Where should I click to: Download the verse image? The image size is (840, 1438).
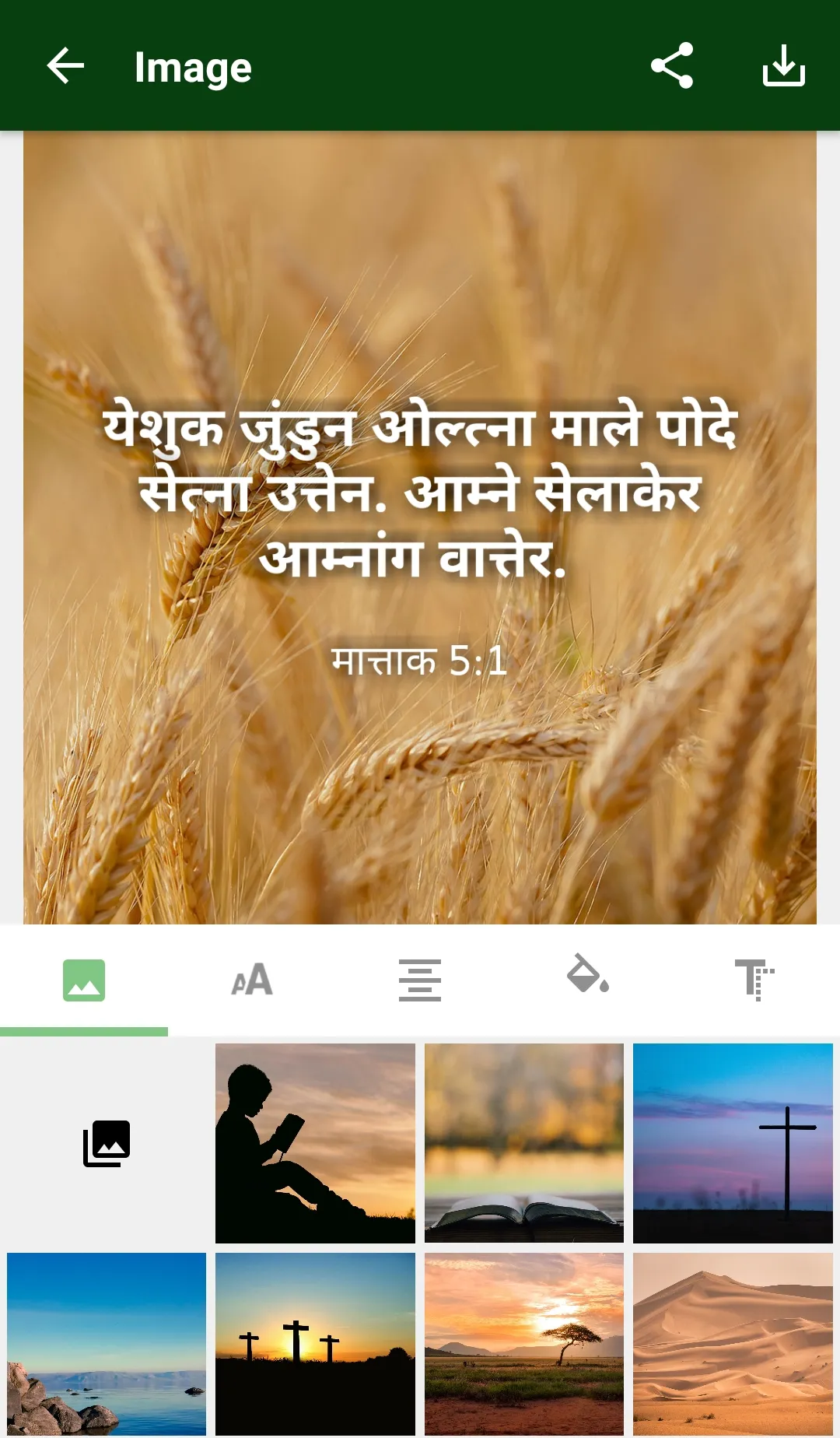783,66
